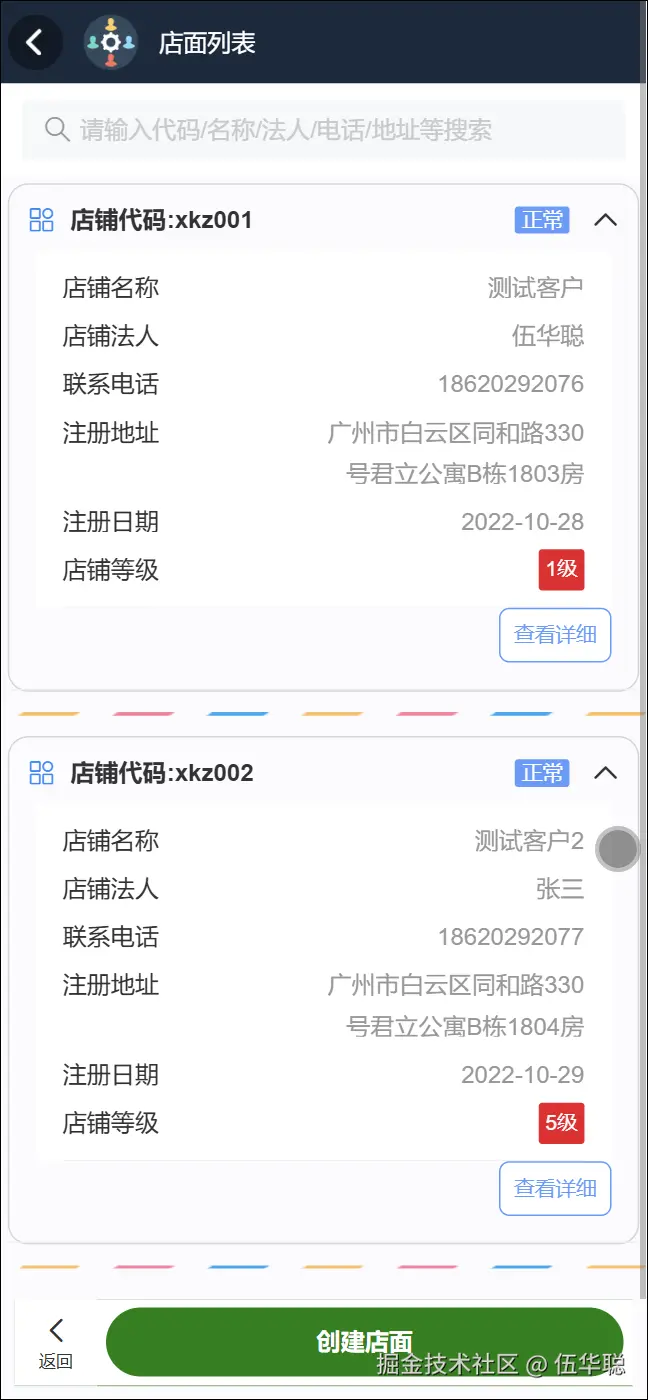Collapse the xkz001 store card
The image size is (648, 1400).
tap(605, 220)
